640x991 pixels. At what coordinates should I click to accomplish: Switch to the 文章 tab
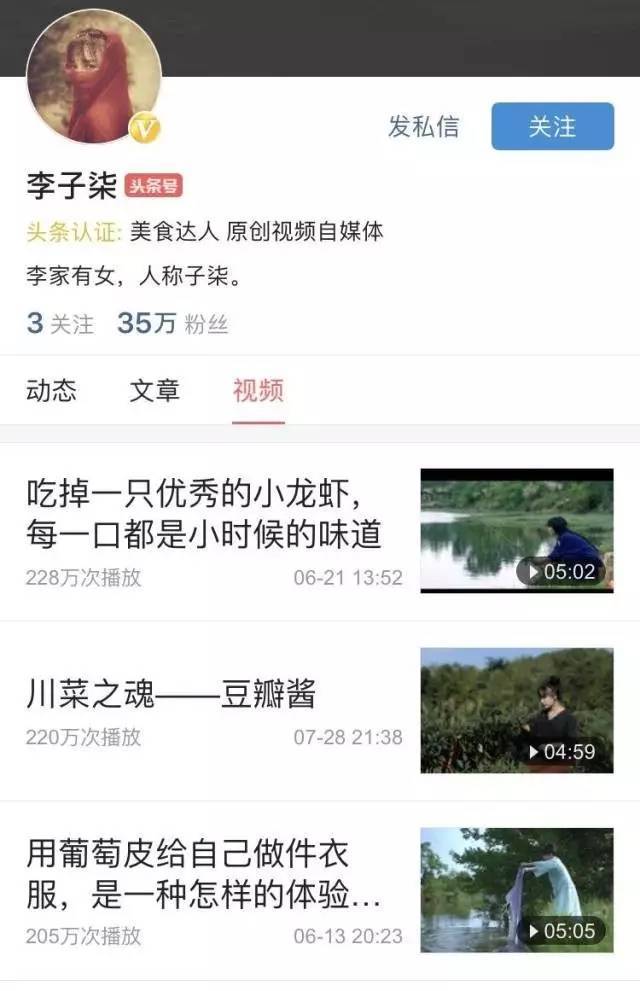(154, 391)
